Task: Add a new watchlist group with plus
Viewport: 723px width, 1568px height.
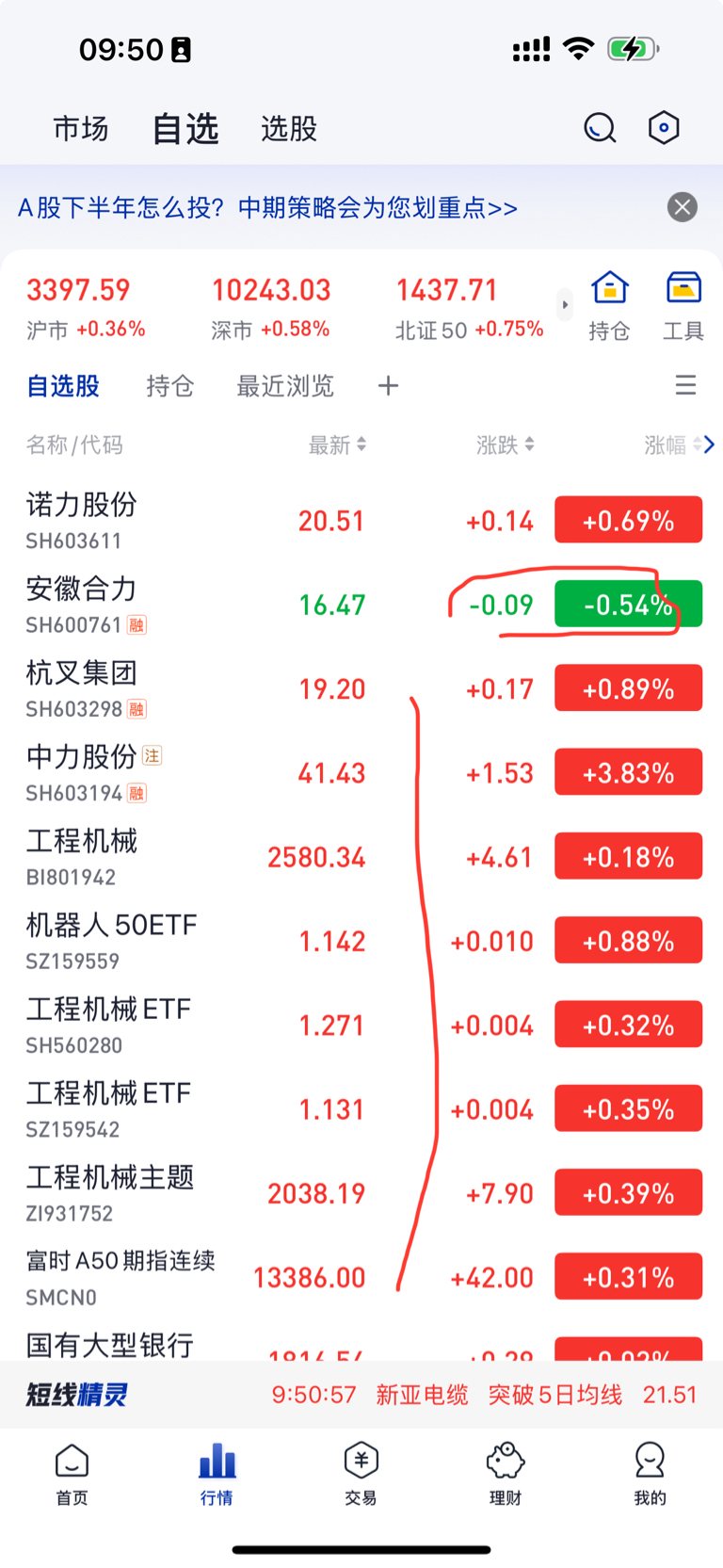Action: coord(389,385)
